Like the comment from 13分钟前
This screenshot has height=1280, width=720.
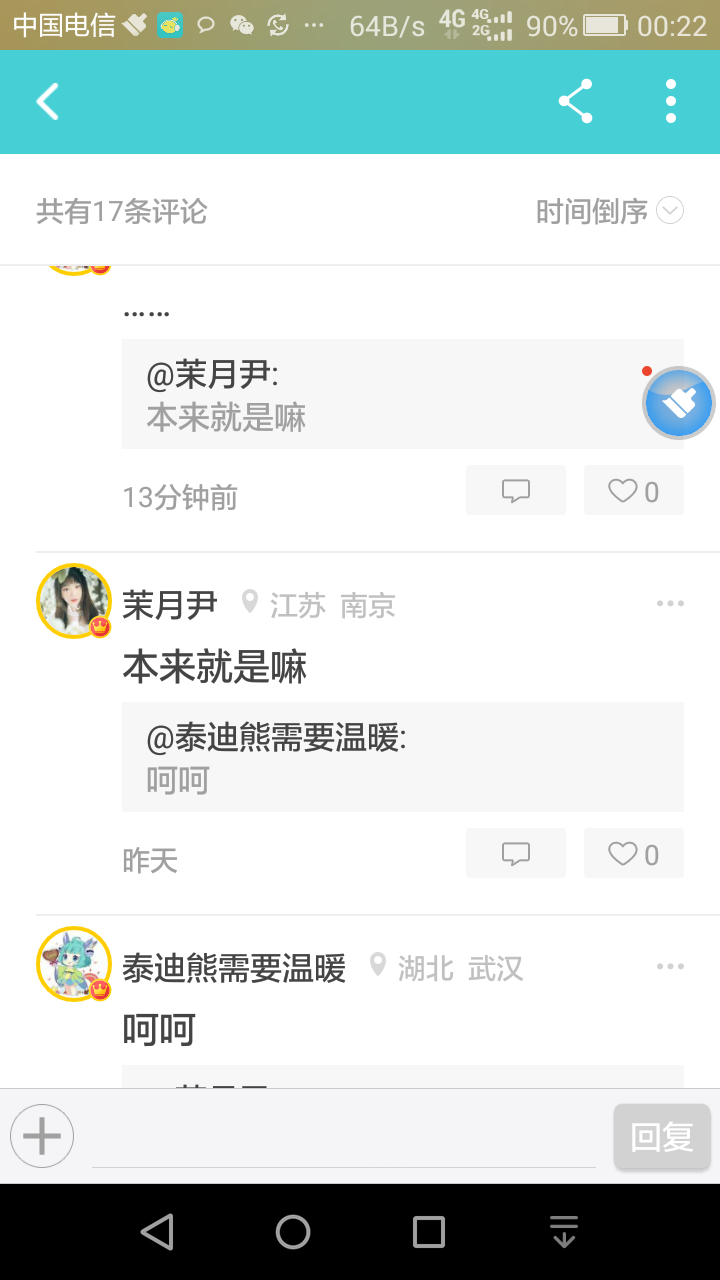pyautogui.click(x=634, y=491)
